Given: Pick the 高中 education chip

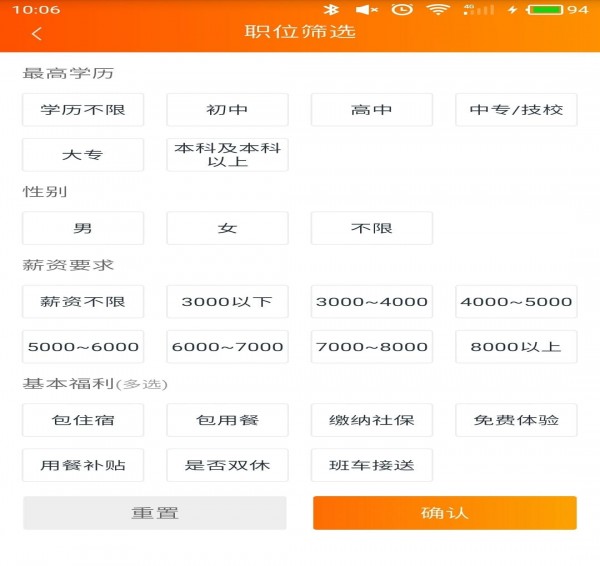Looking at the screenshot, I should 372,109.
